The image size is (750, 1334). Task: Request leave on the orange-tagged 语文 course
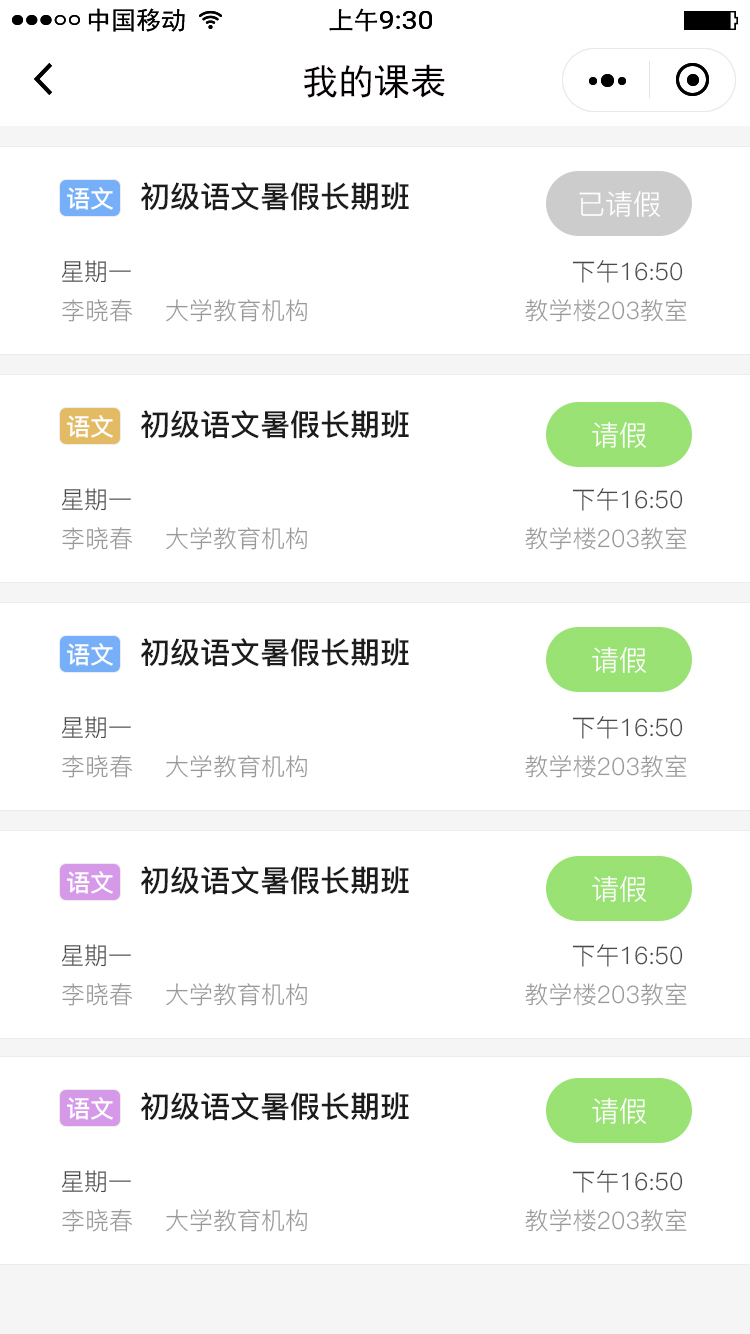pyautogui.click(x=619, y=434)
